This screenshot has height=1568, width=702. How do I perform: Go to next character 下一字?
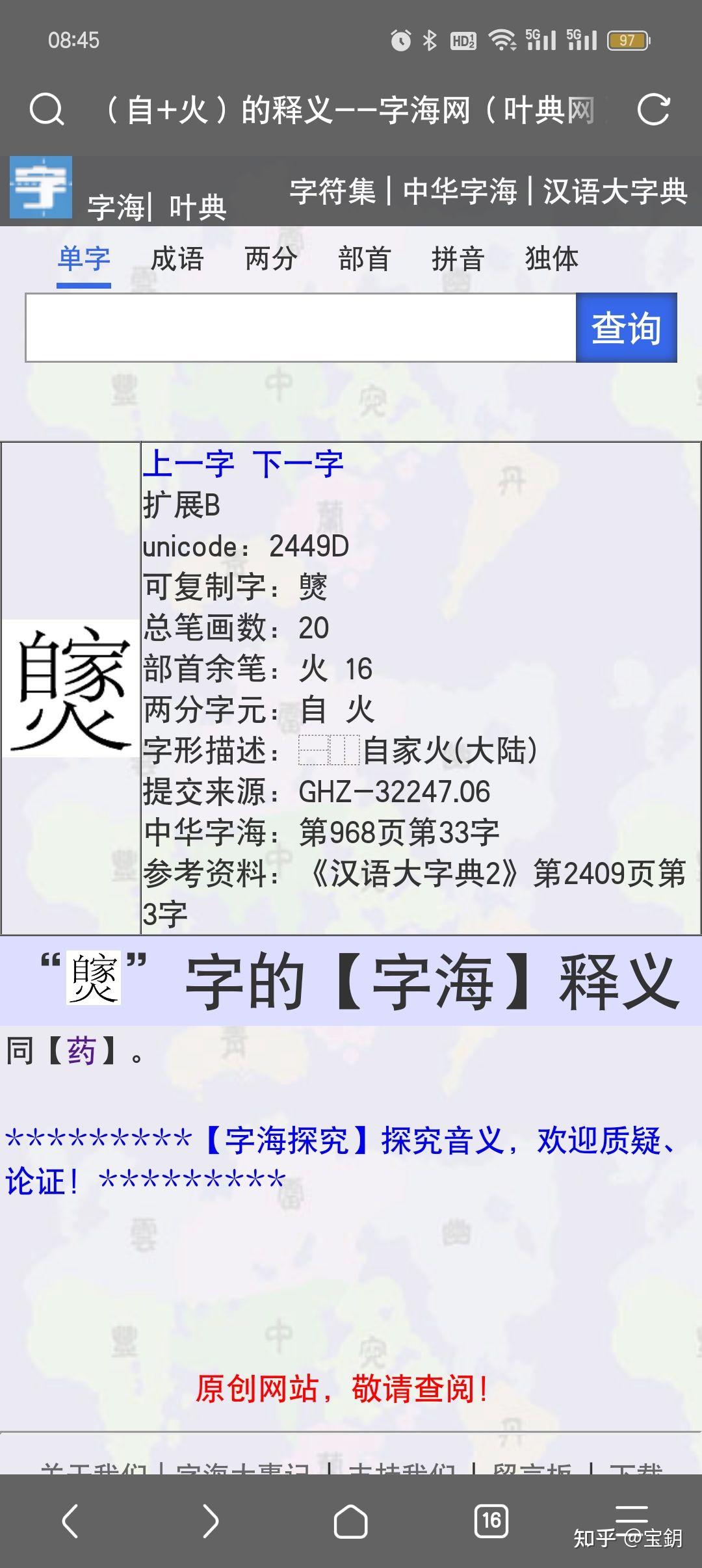coord(298,464)
